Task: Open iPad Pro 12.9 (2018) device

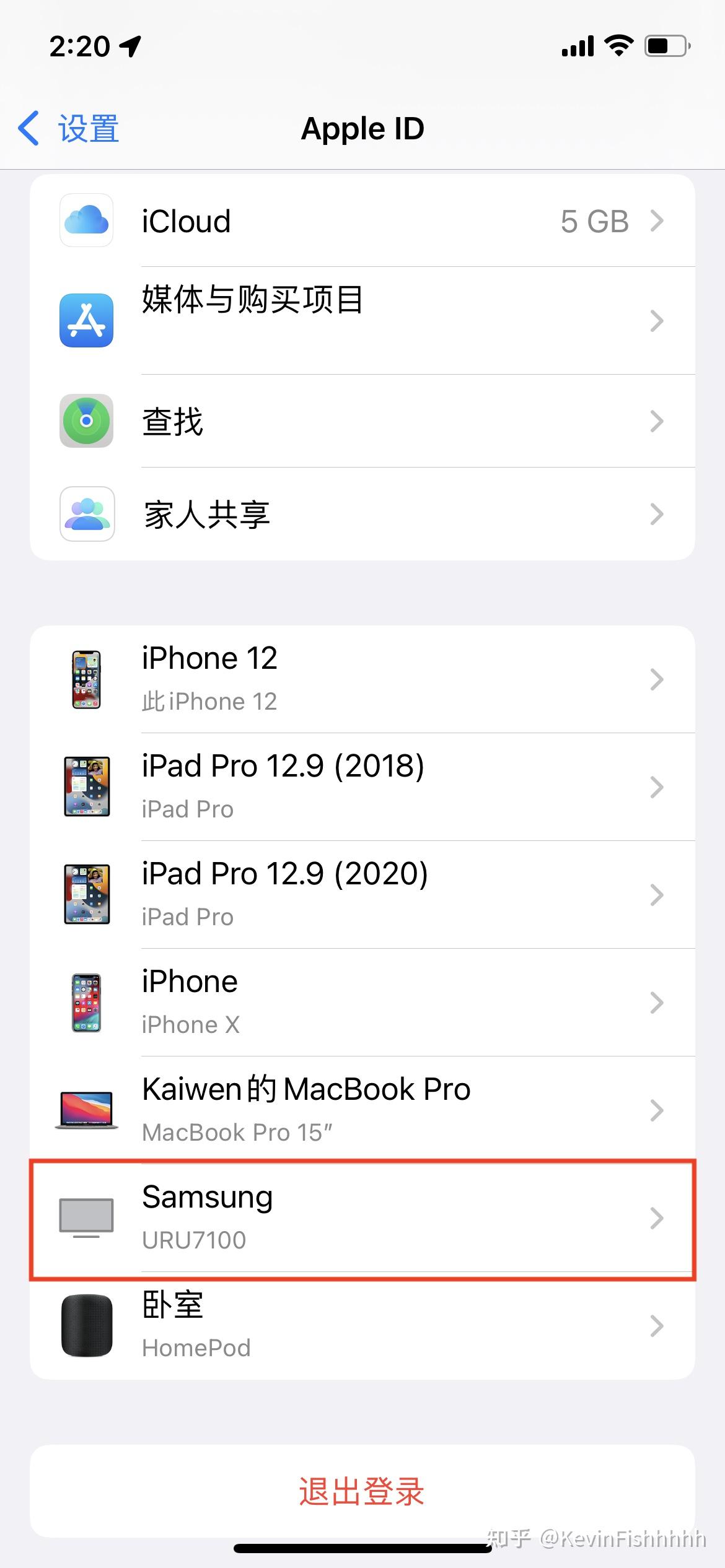Action: coord(362,787)
